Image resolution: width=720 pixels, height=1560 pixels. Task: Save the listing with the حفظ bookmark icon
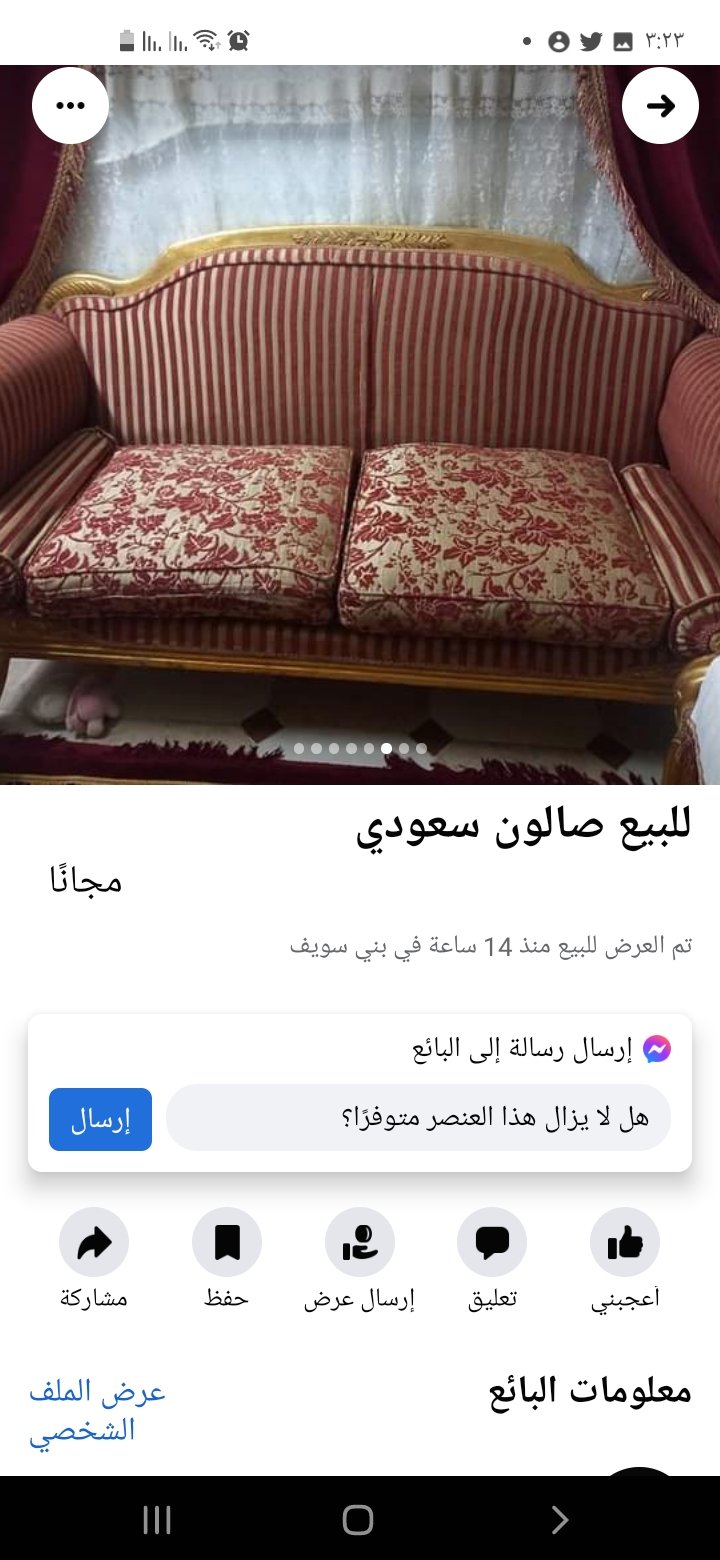pos(226,1241)
